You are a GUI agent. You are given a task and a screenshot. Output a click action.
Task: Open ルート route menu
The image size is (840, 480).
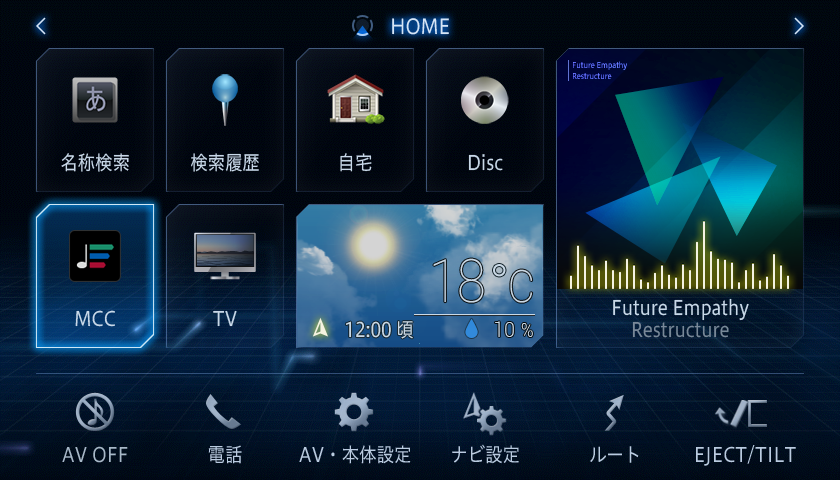pos(614,428)
